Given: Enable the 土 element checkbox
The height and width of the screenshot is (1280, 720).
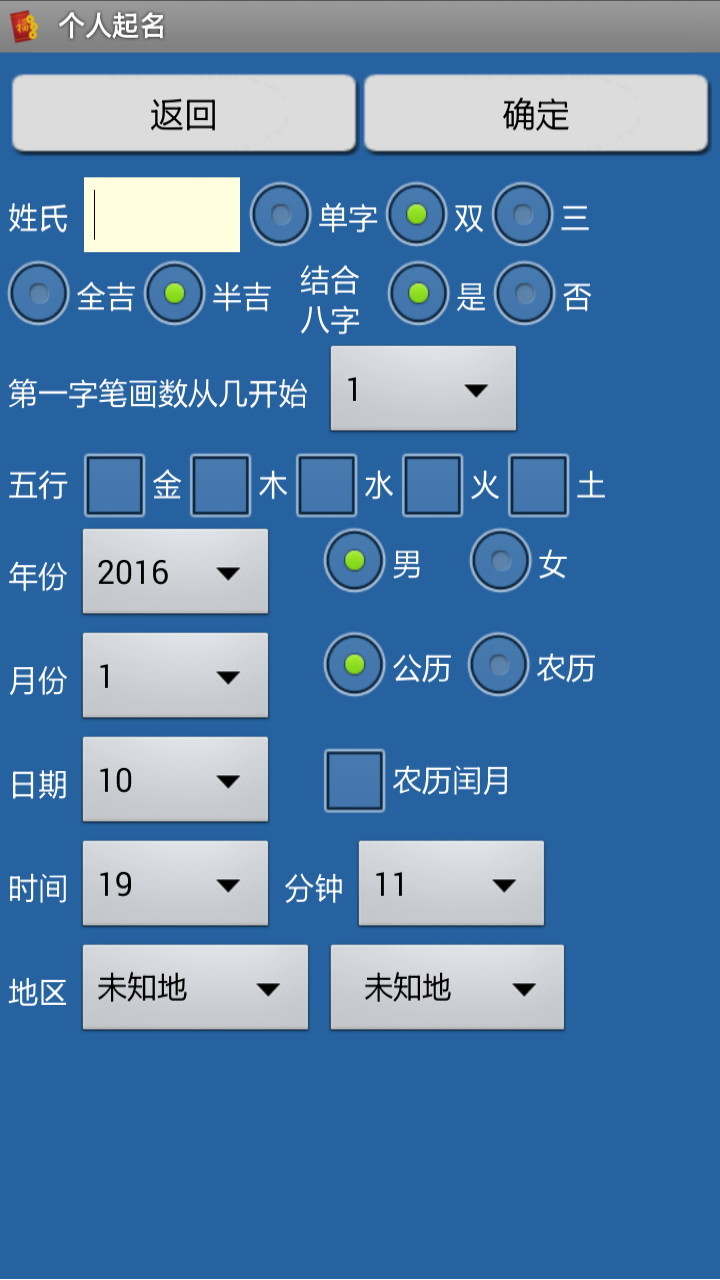Looking at the screenshot, I should click(x=539, y=485).
